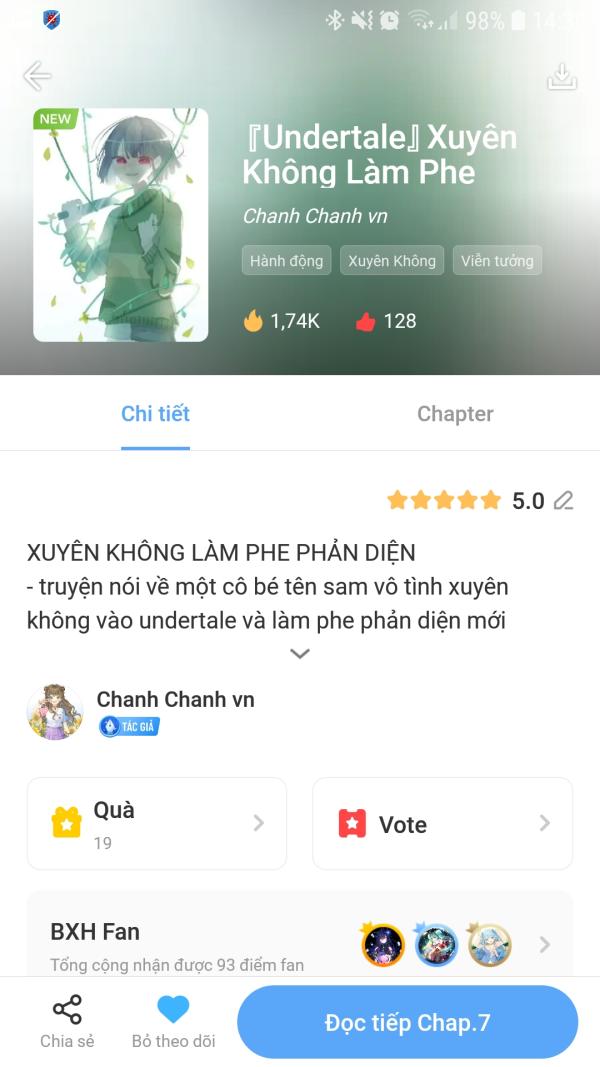This screenshot has width=600, height=1067.
Task: Open the story cover image
Action: 121,225
